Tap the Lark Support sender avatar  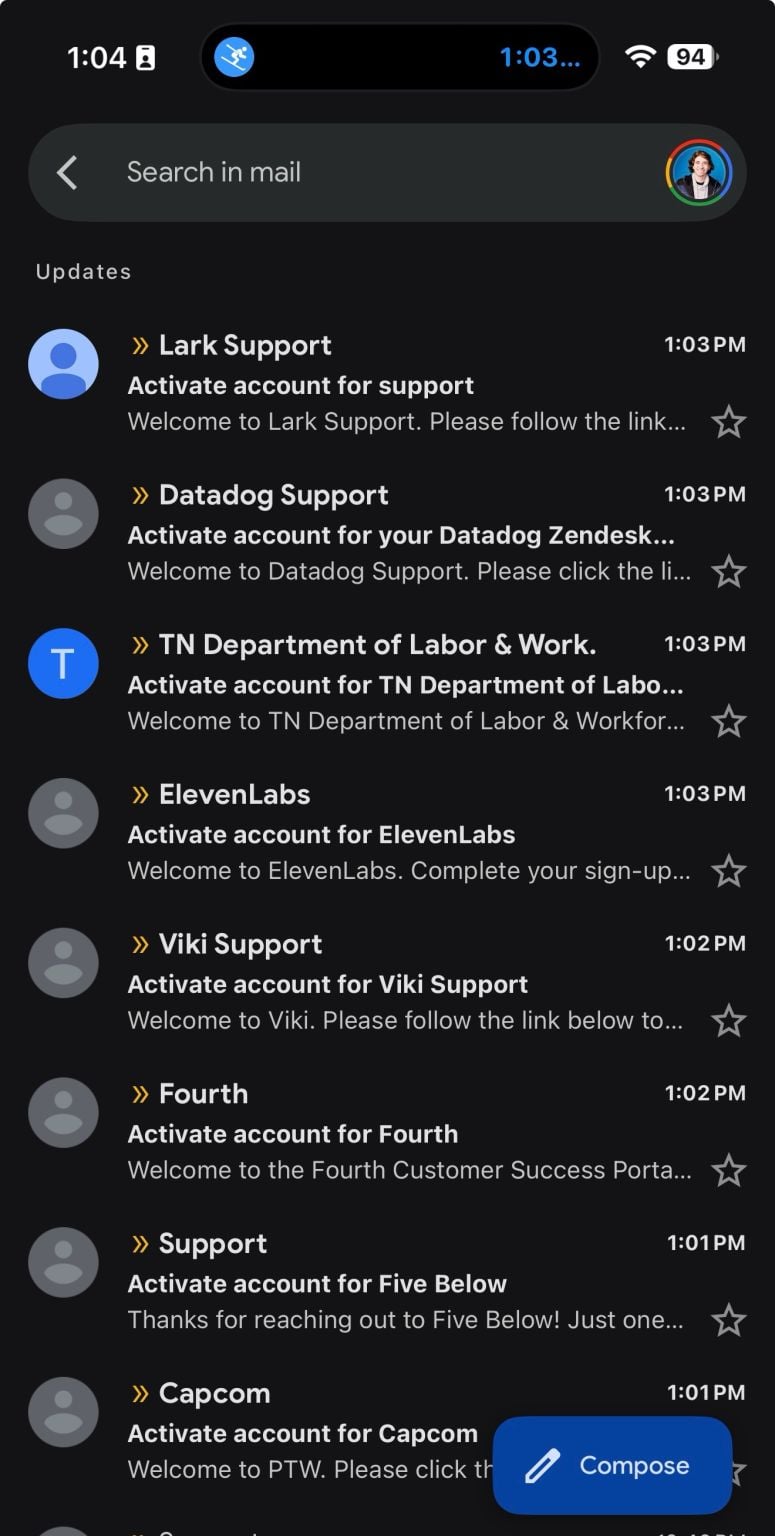(63, 363)
